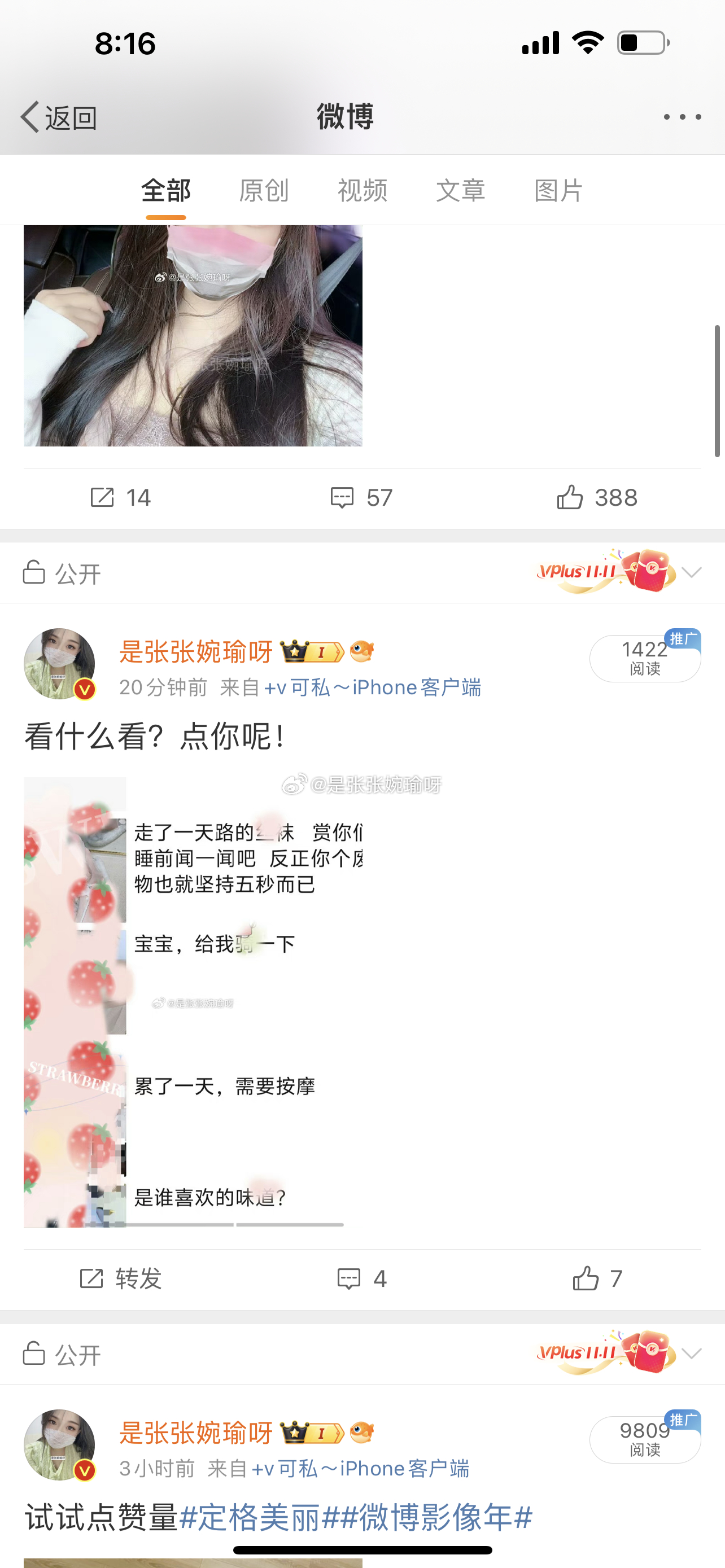
Task: Open comments on the post with 57 comments
Action: click(361, 497)
